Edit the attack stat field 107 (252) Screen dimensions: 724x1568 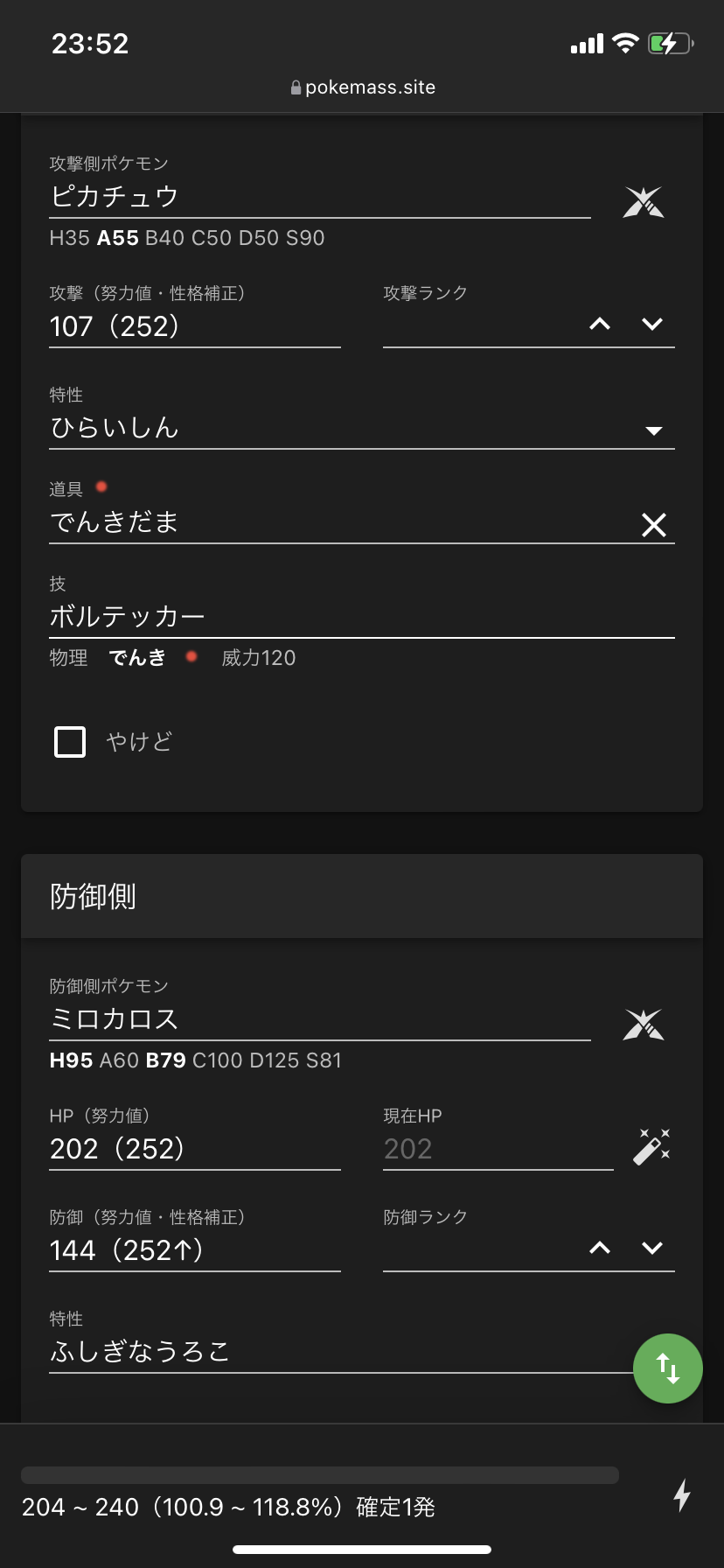pos(195,326)
